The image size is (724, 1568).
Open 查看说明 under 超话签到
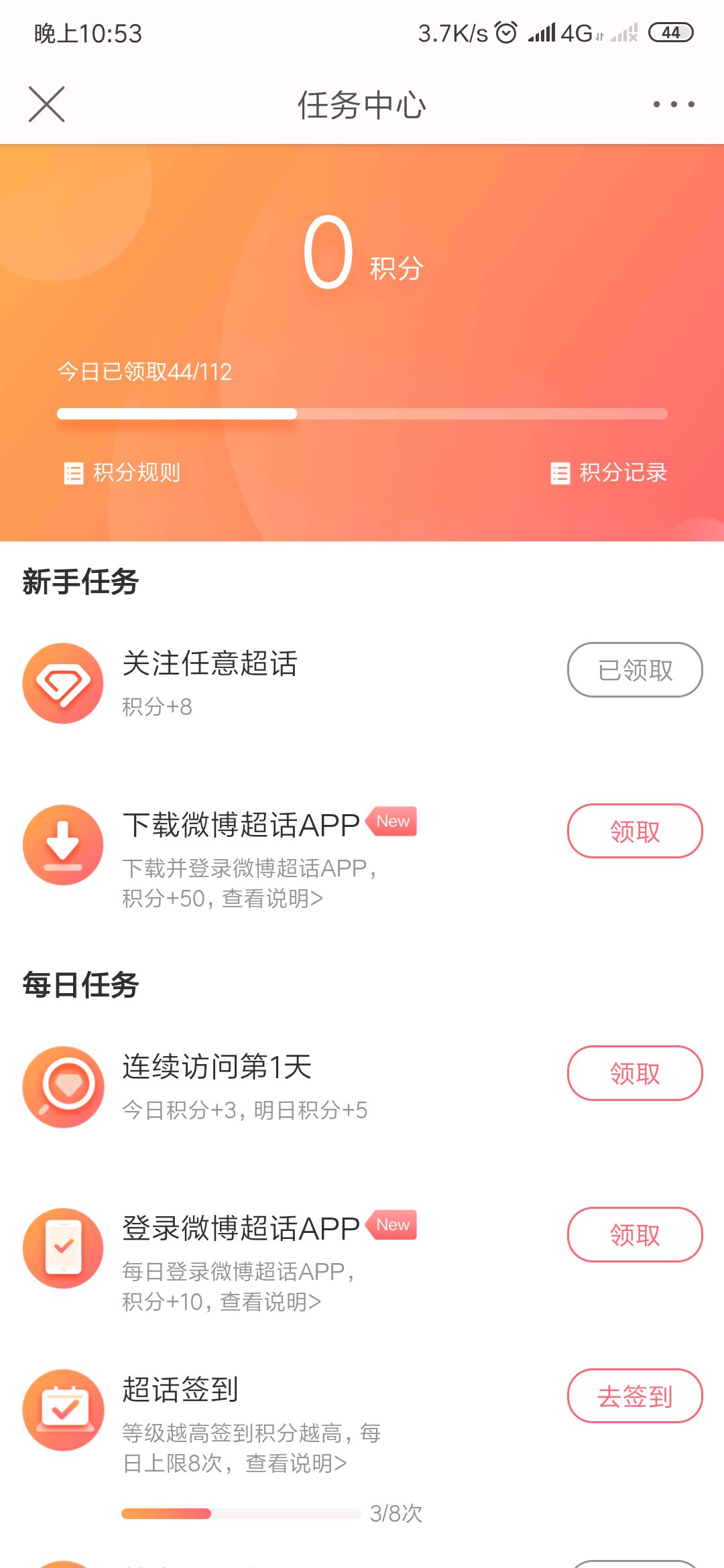[296, 1463]
